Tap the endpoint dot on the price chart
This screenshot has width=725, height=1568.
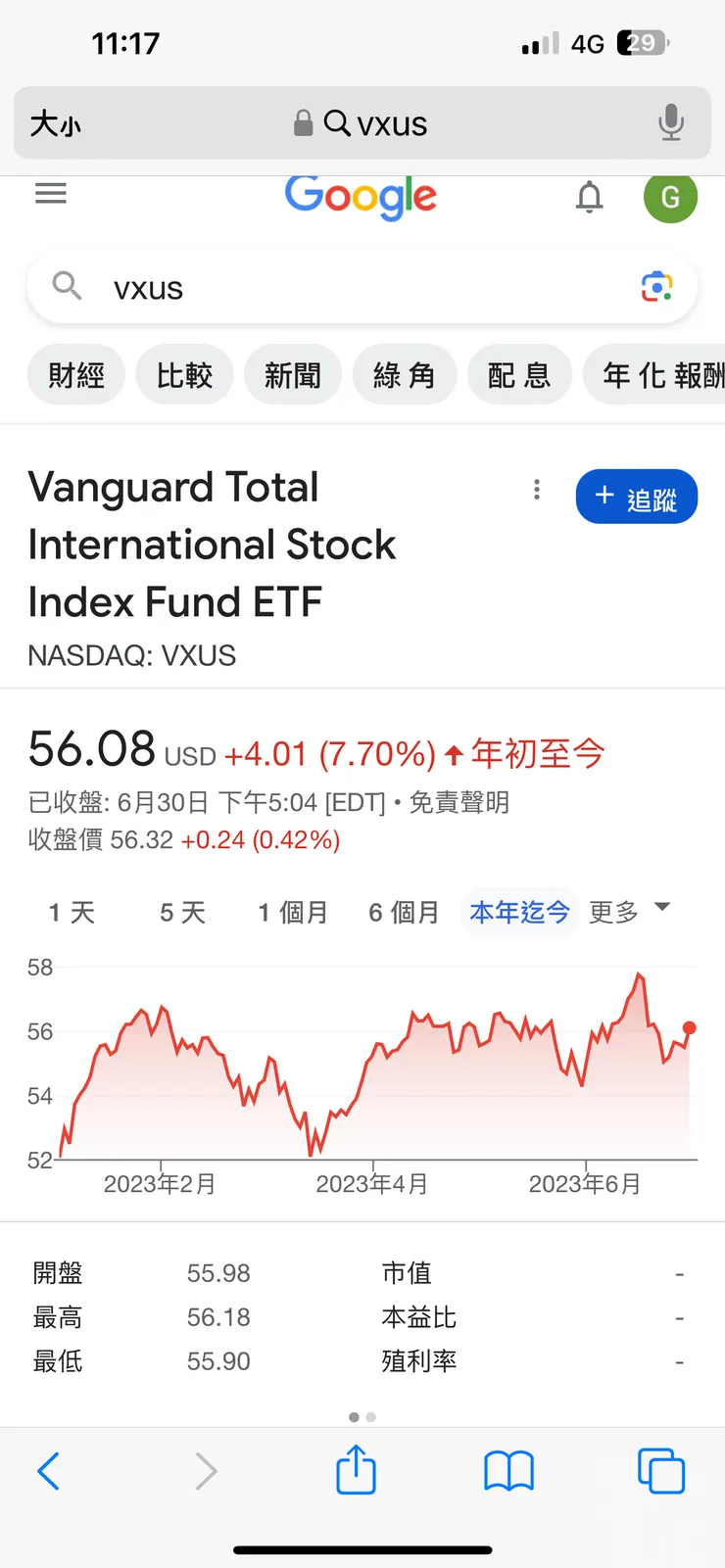pos(690,1027)
